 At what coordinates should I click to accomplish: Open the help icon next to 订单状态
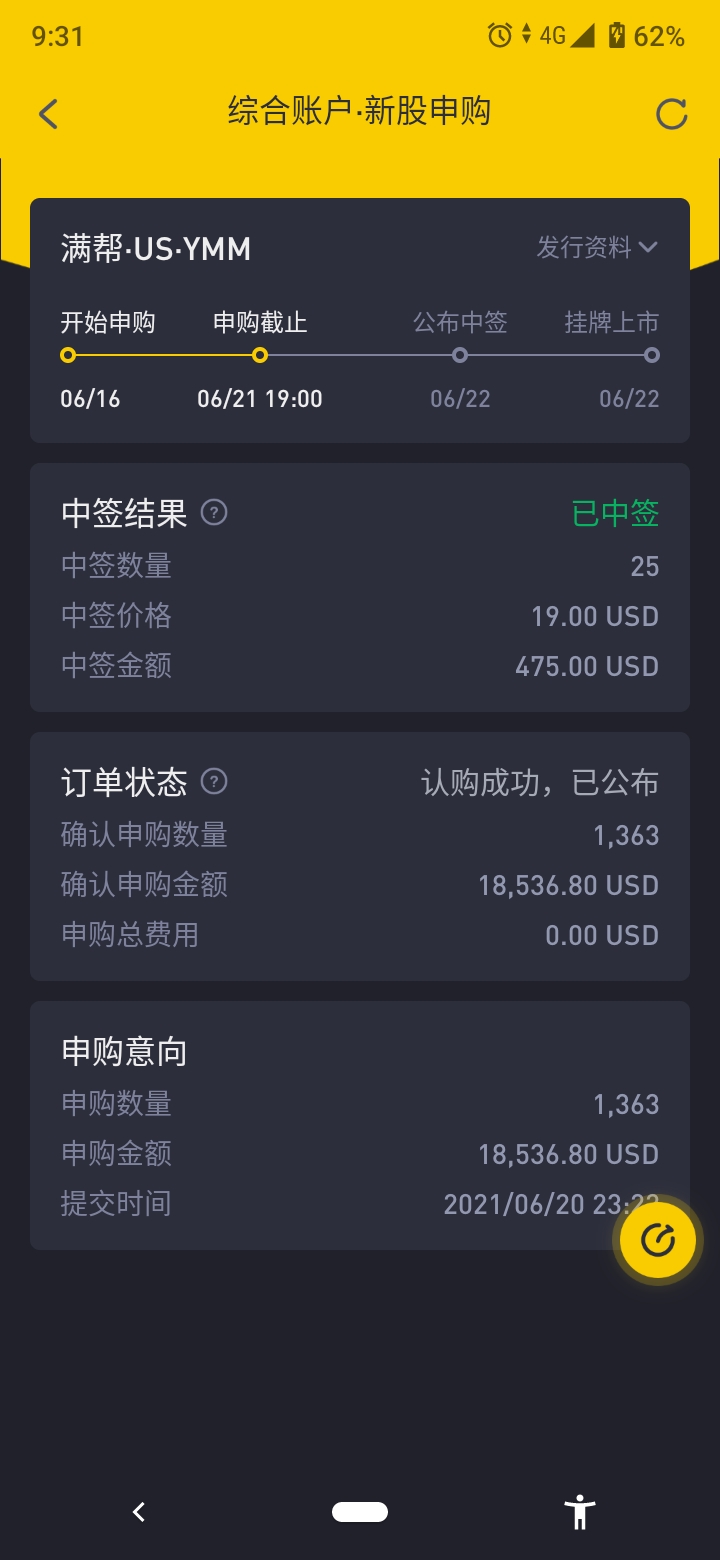214,781
